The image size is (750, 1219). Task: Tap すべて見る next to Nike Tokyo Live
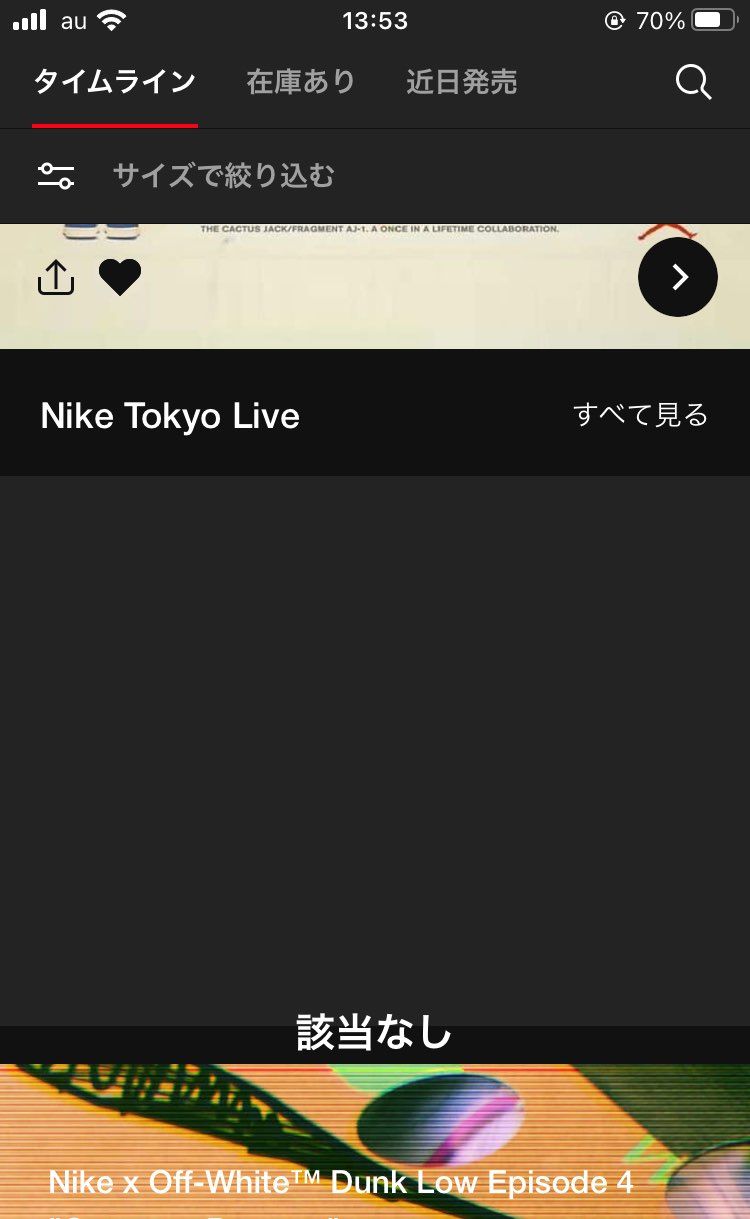[x=641, y=413]
